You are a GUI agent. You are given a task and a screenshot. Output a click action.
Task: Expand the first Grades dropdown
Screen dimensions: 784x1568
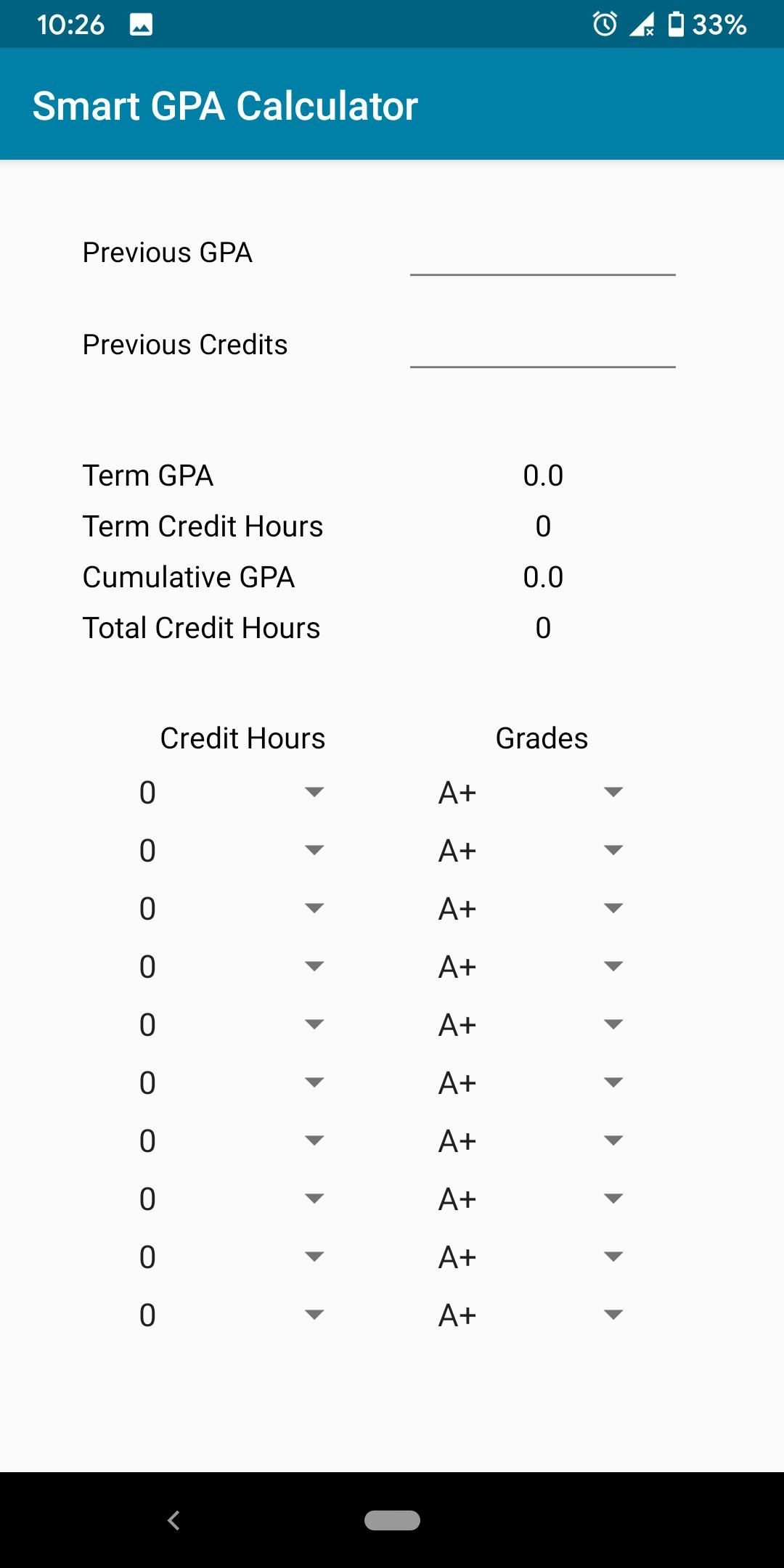pos(531,792)
